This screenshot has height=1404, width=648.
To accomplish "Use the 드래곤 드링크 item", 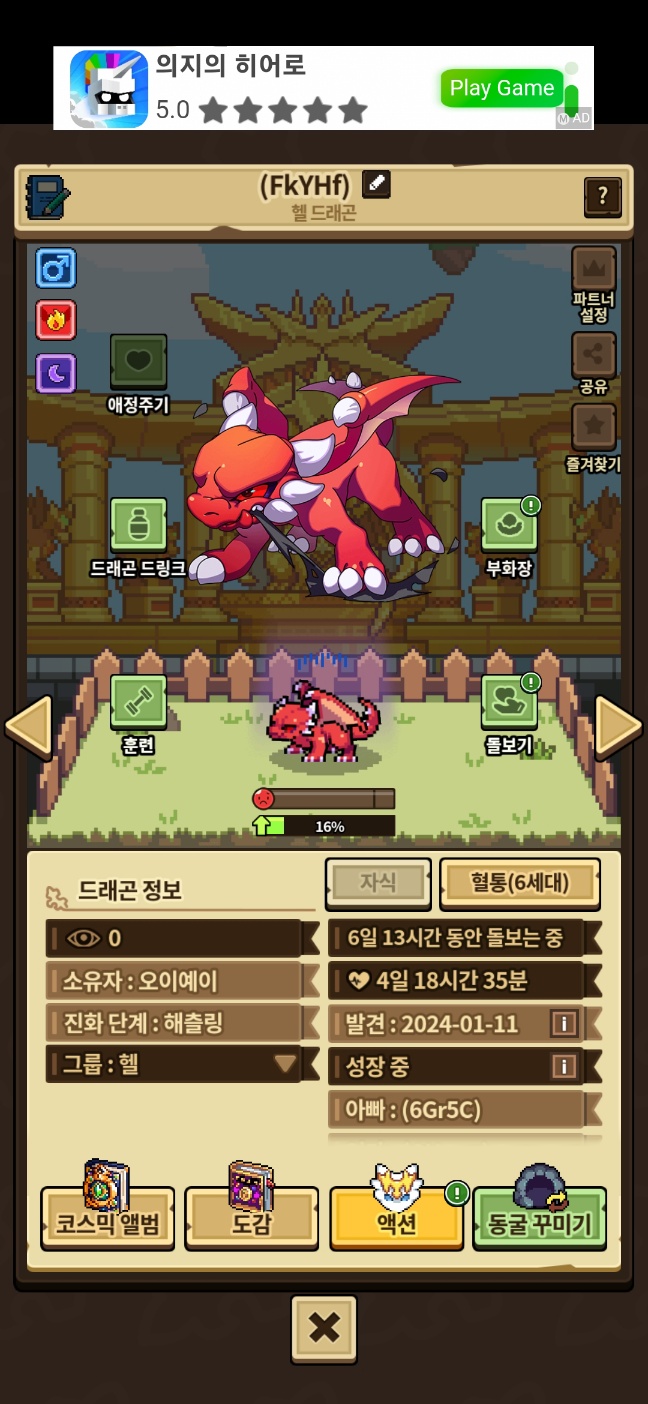I will [x=138, y=526].
